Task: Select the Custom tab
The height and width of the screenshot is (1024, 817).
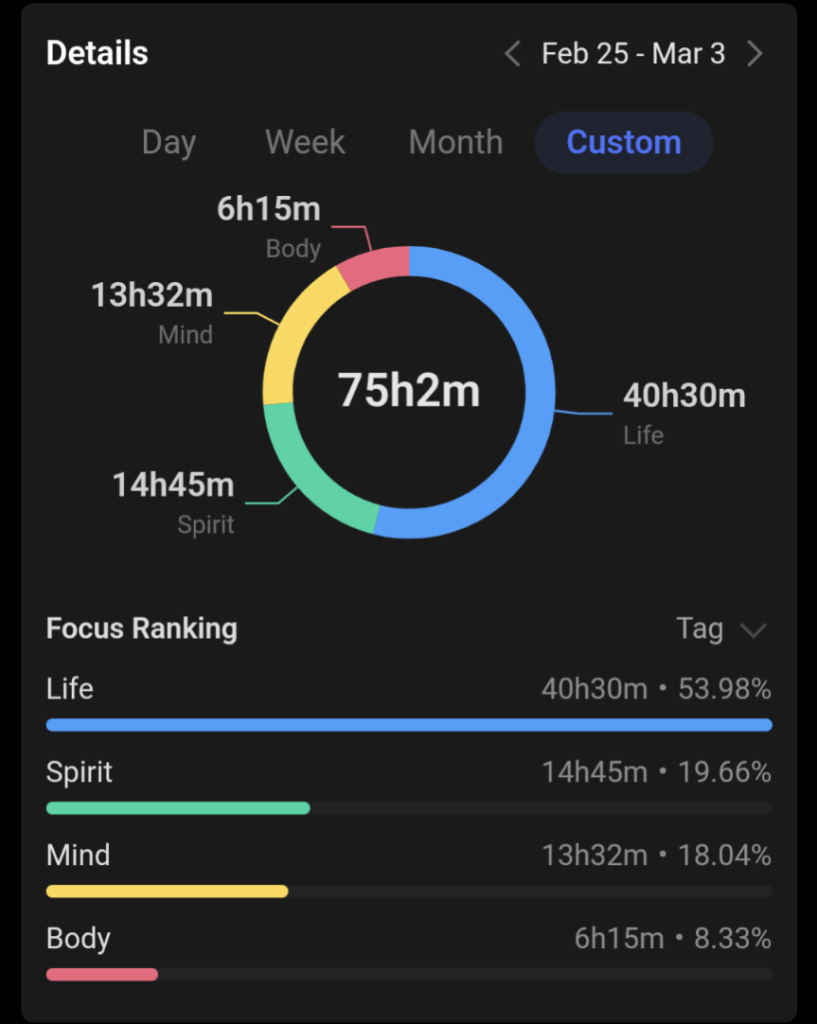Action: click(x=623, y=142)
